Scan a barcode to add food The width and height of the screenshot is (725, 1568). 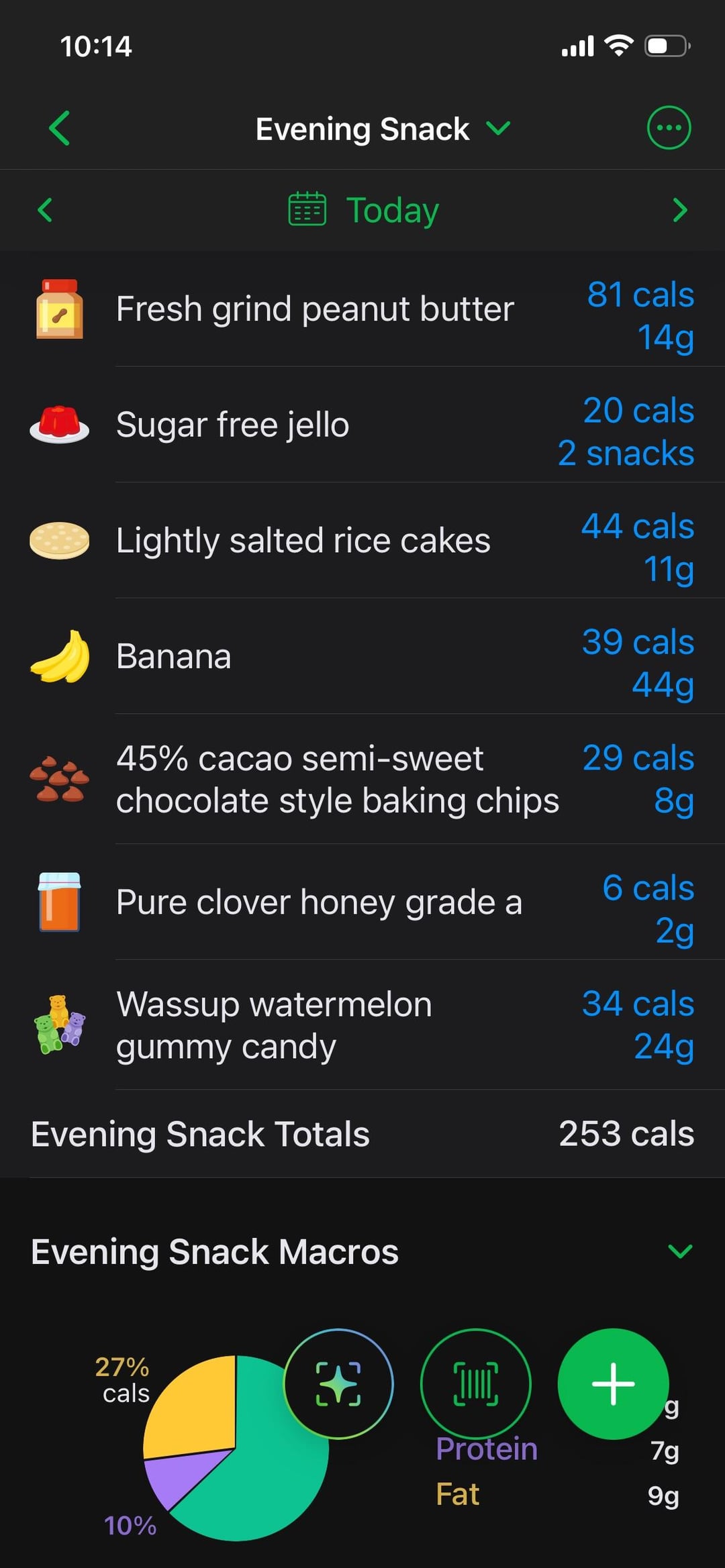point(475,1383)
